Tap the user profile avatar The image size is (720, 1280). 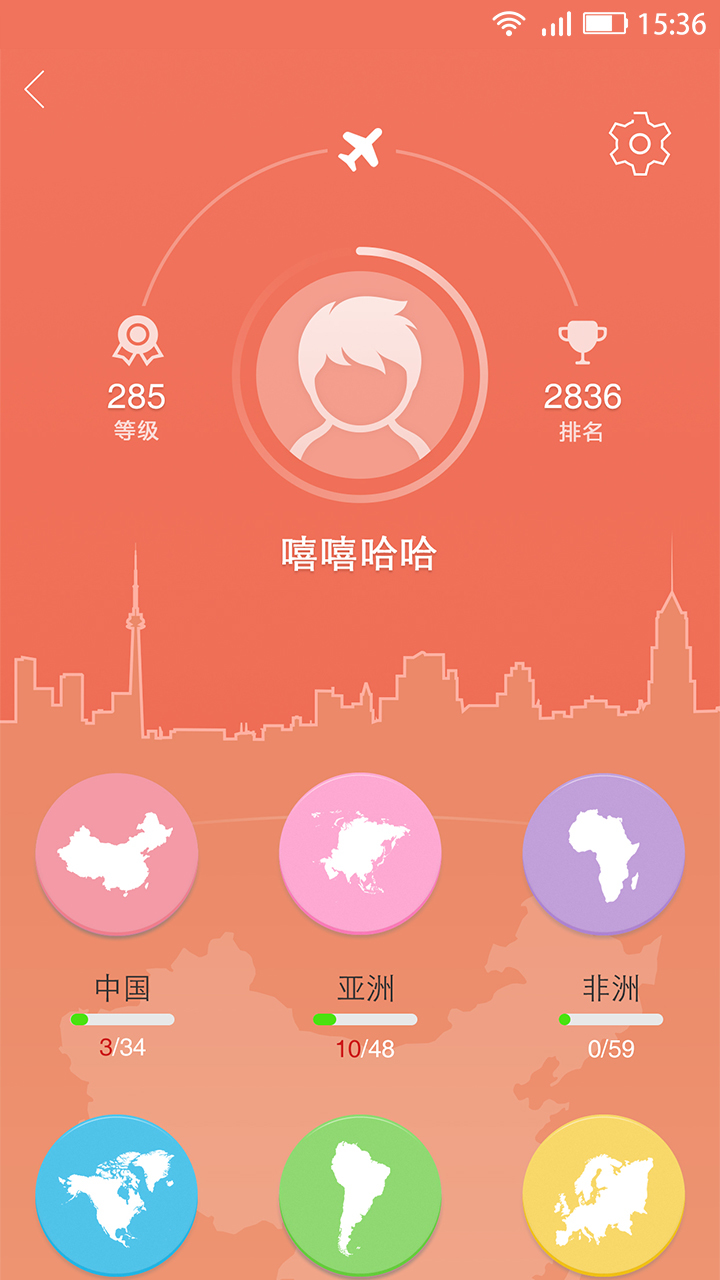pyautogui.click(x=360, y=374)
